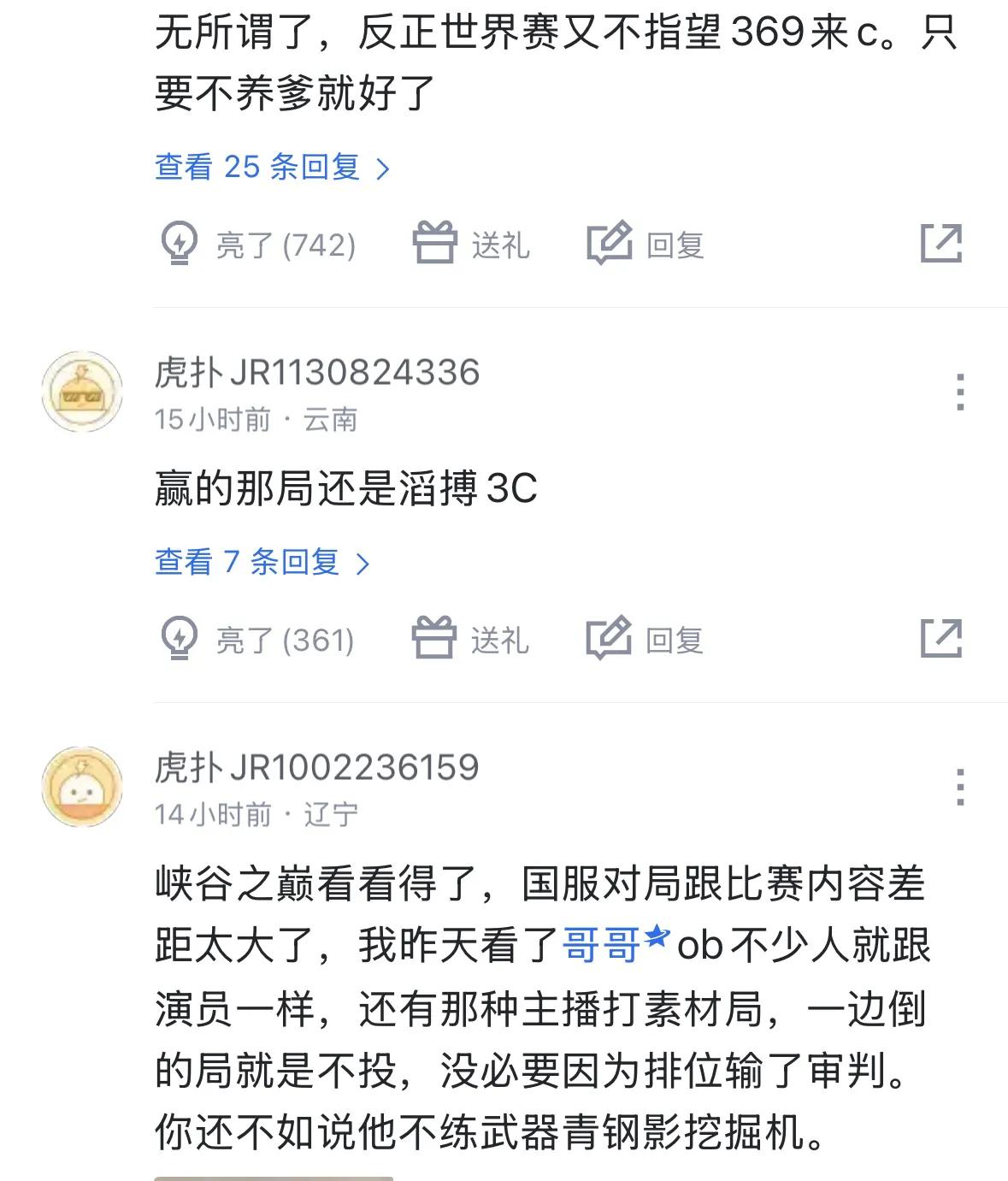Viewport: 1008px width, 1181px height.
Task: Share the comment with 361 likes
Action: pos(940,639)
